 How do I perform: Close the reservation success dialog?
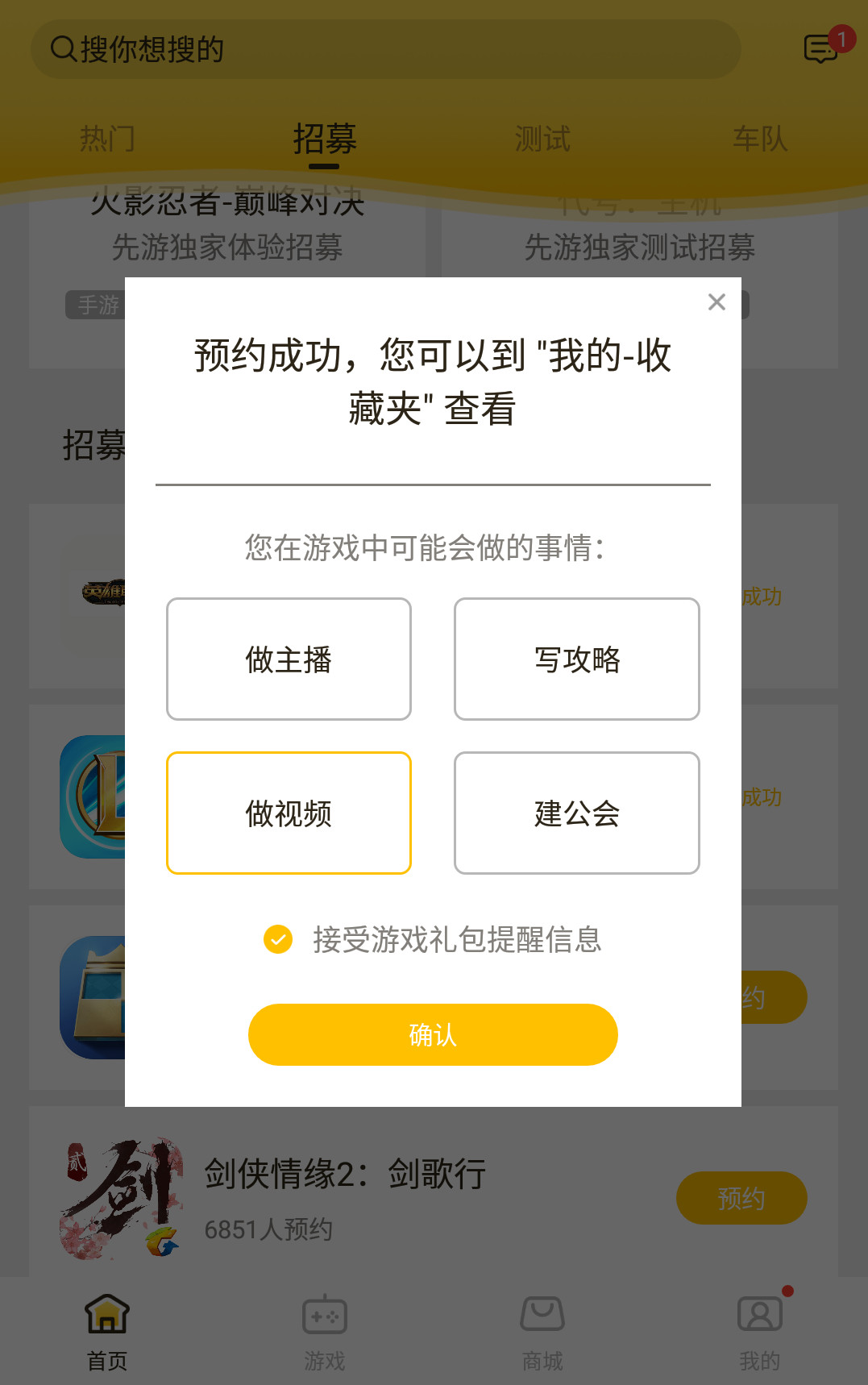pos(716,302)
